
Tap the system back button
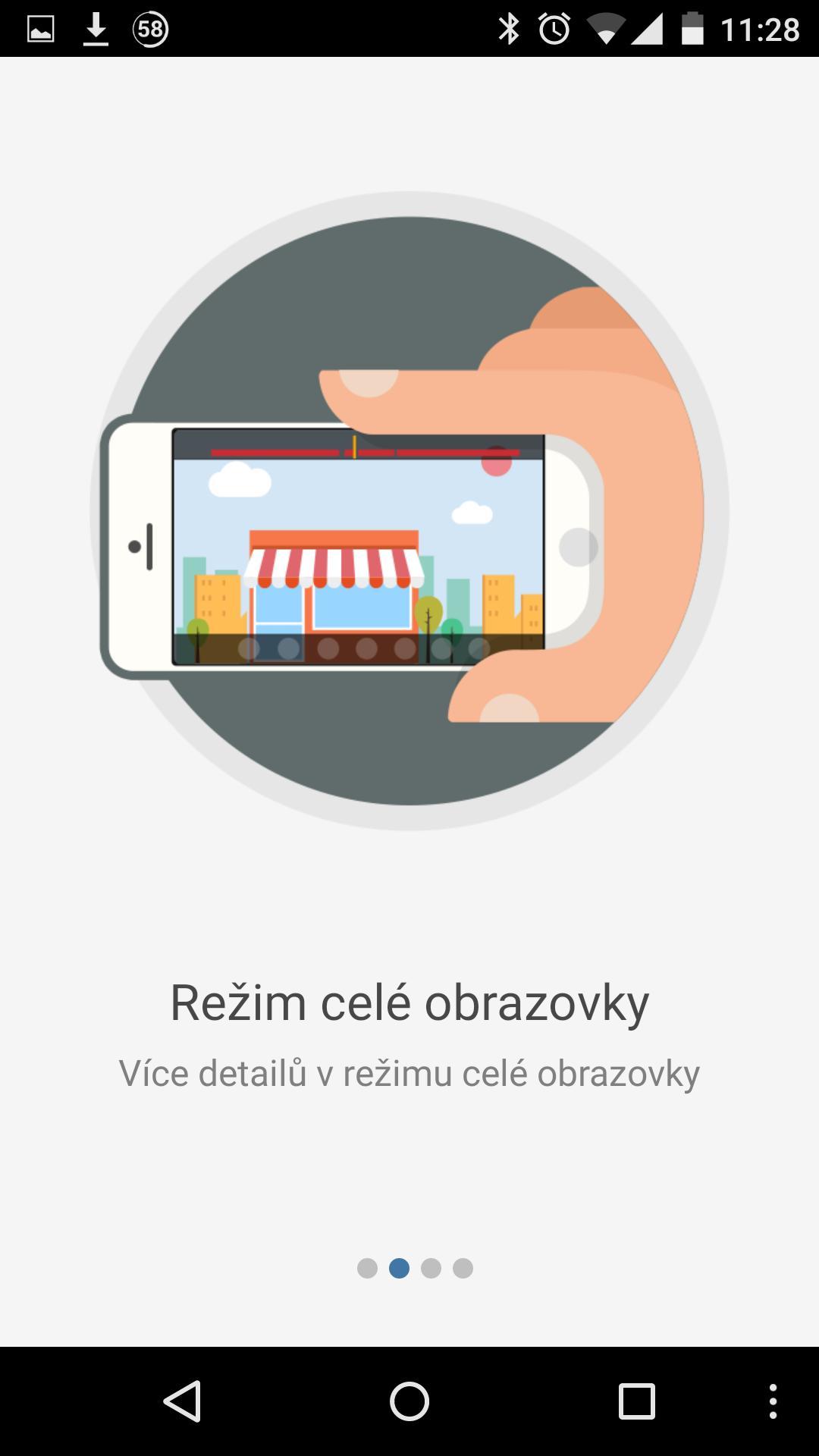click(x=182, y=1401)
